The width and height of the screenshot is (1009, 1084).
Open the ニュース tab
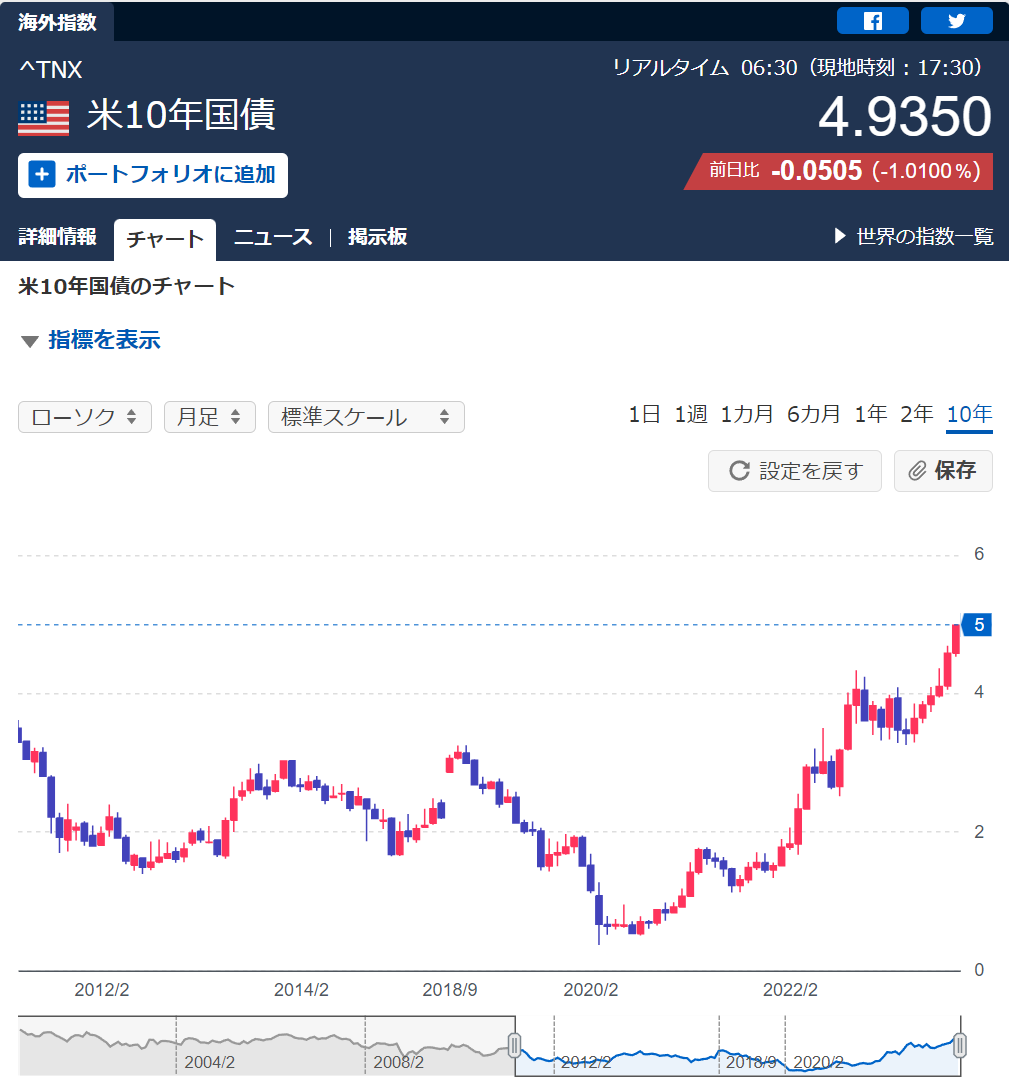(273, 237)
